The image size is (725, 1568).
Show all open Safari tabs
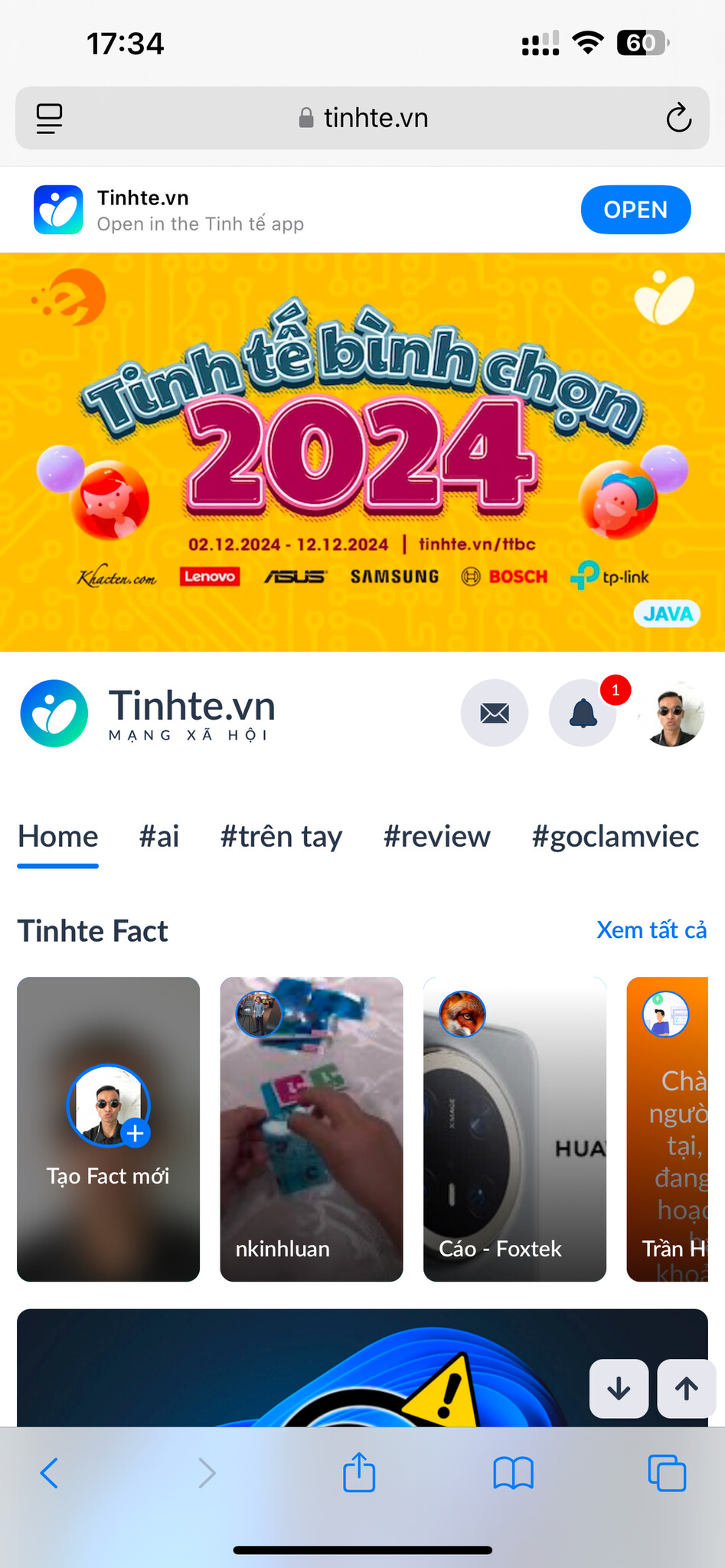coord(667,1473)
